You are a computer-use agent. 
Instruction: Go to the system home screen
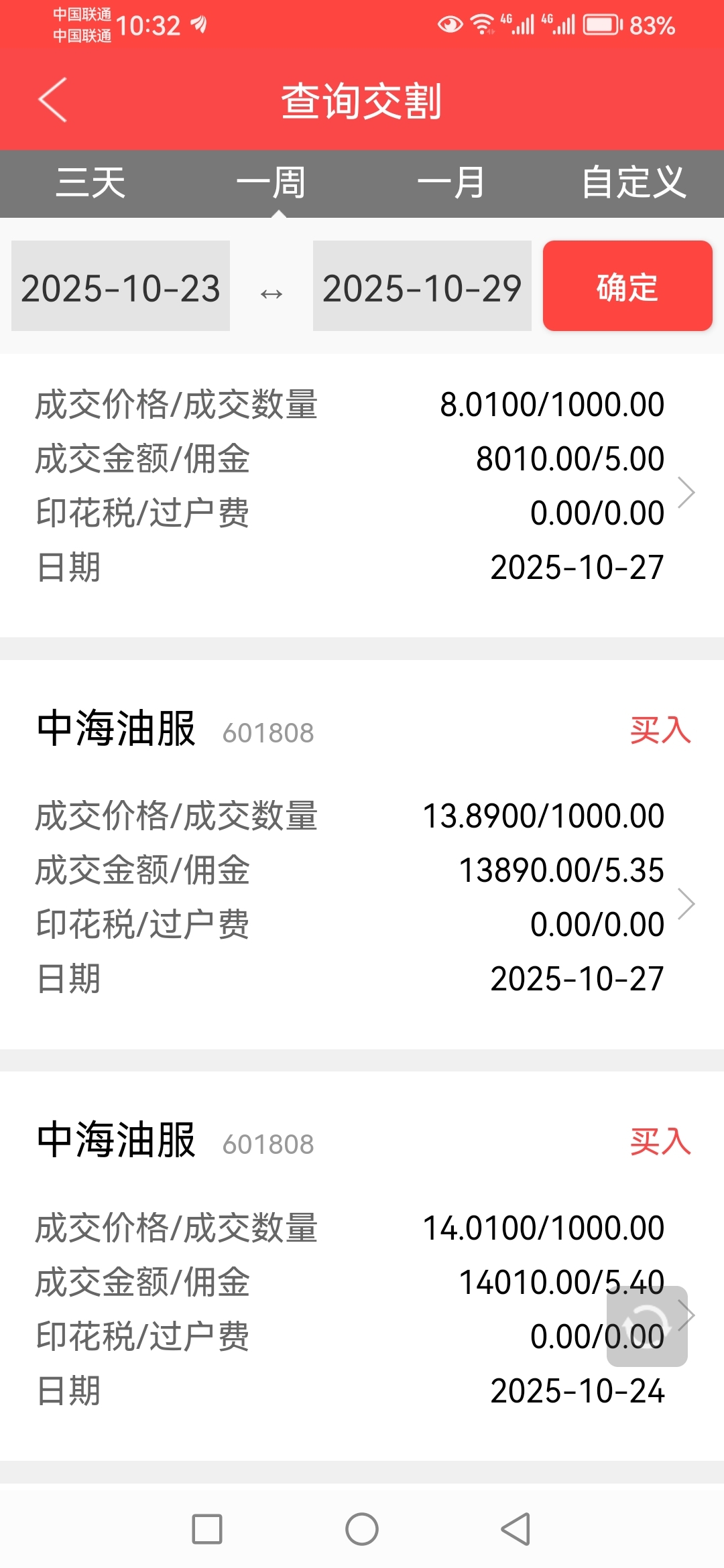point(362,1529)
